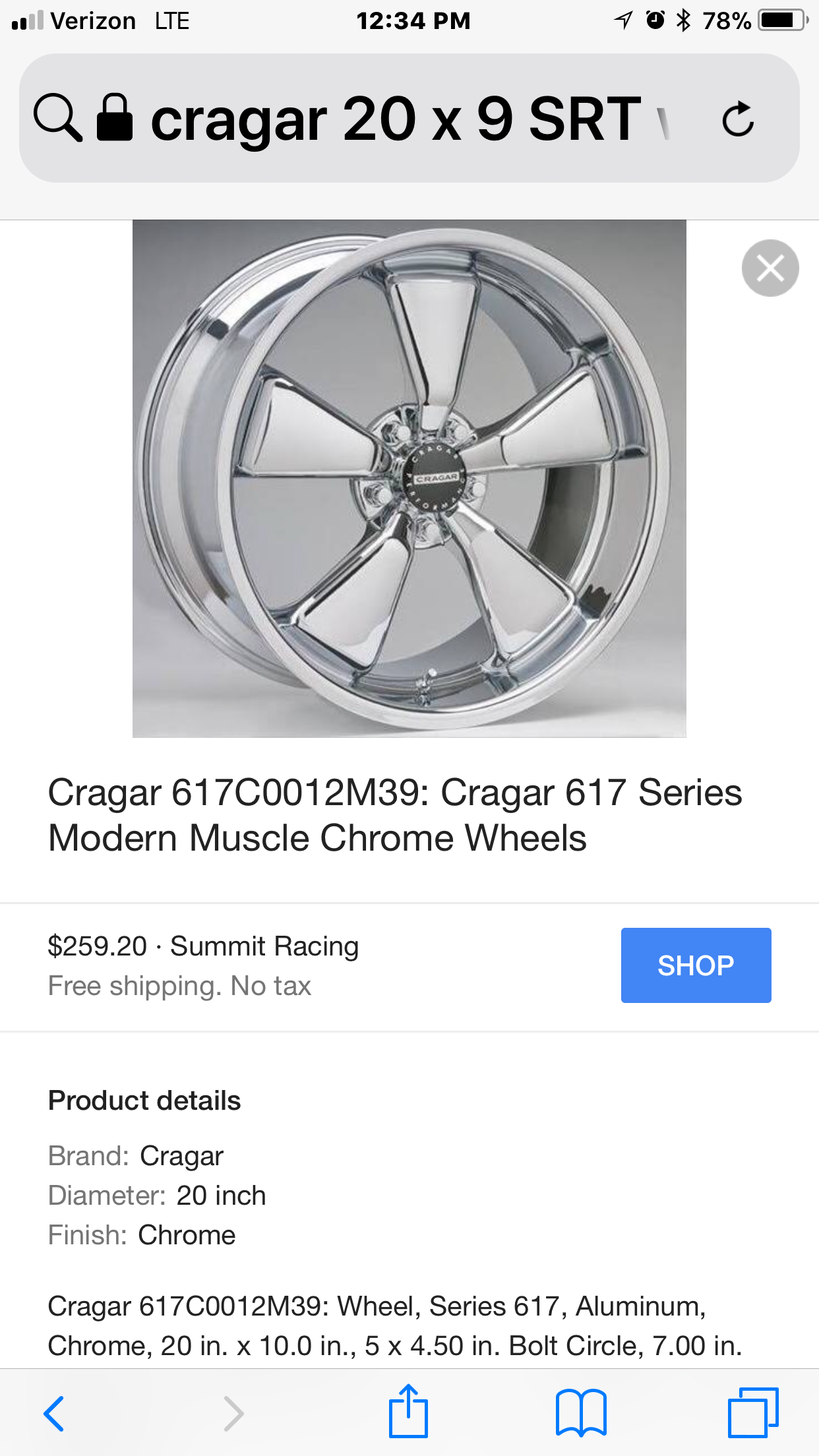Show all open Safari tabs

click(753, 1412)
